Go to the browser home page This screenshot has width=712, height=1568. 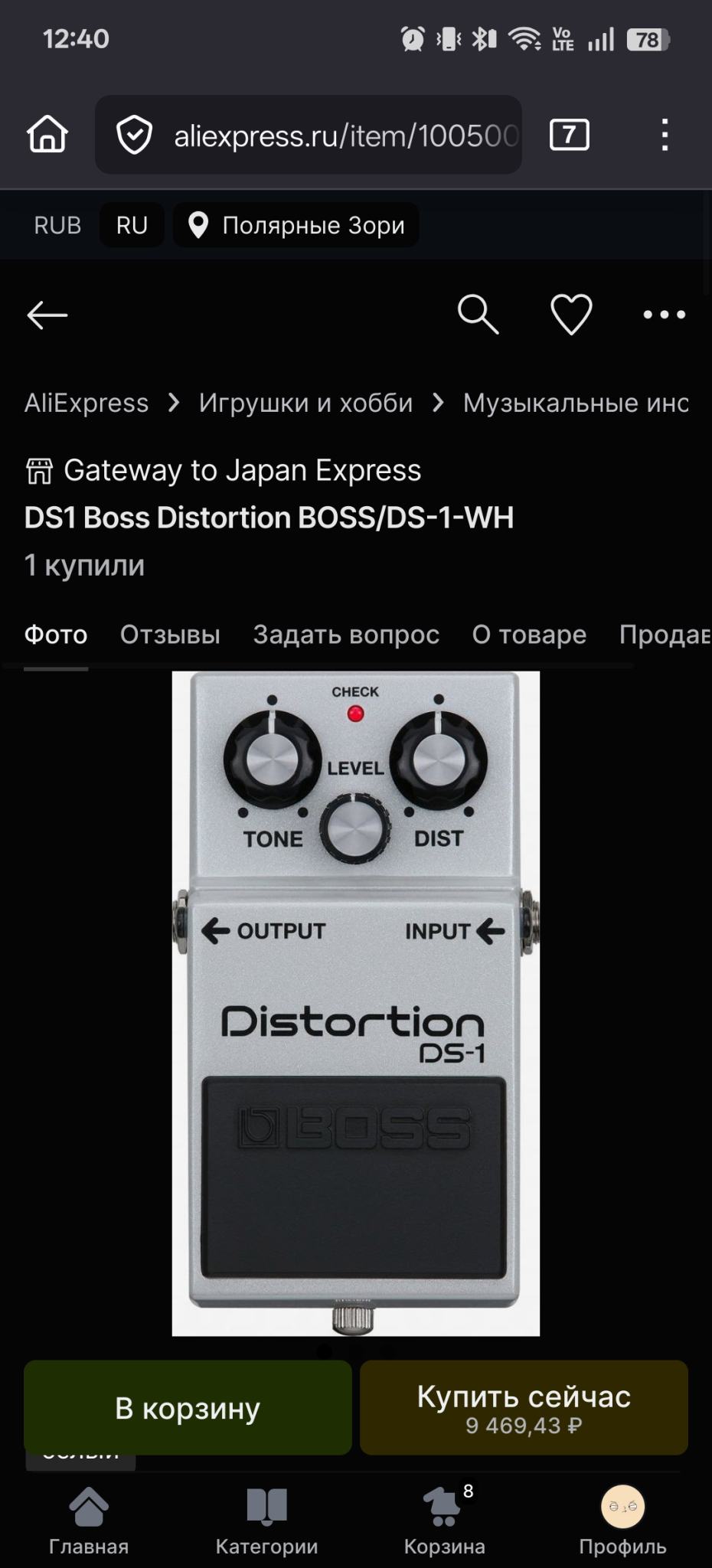tap(47, 135)
